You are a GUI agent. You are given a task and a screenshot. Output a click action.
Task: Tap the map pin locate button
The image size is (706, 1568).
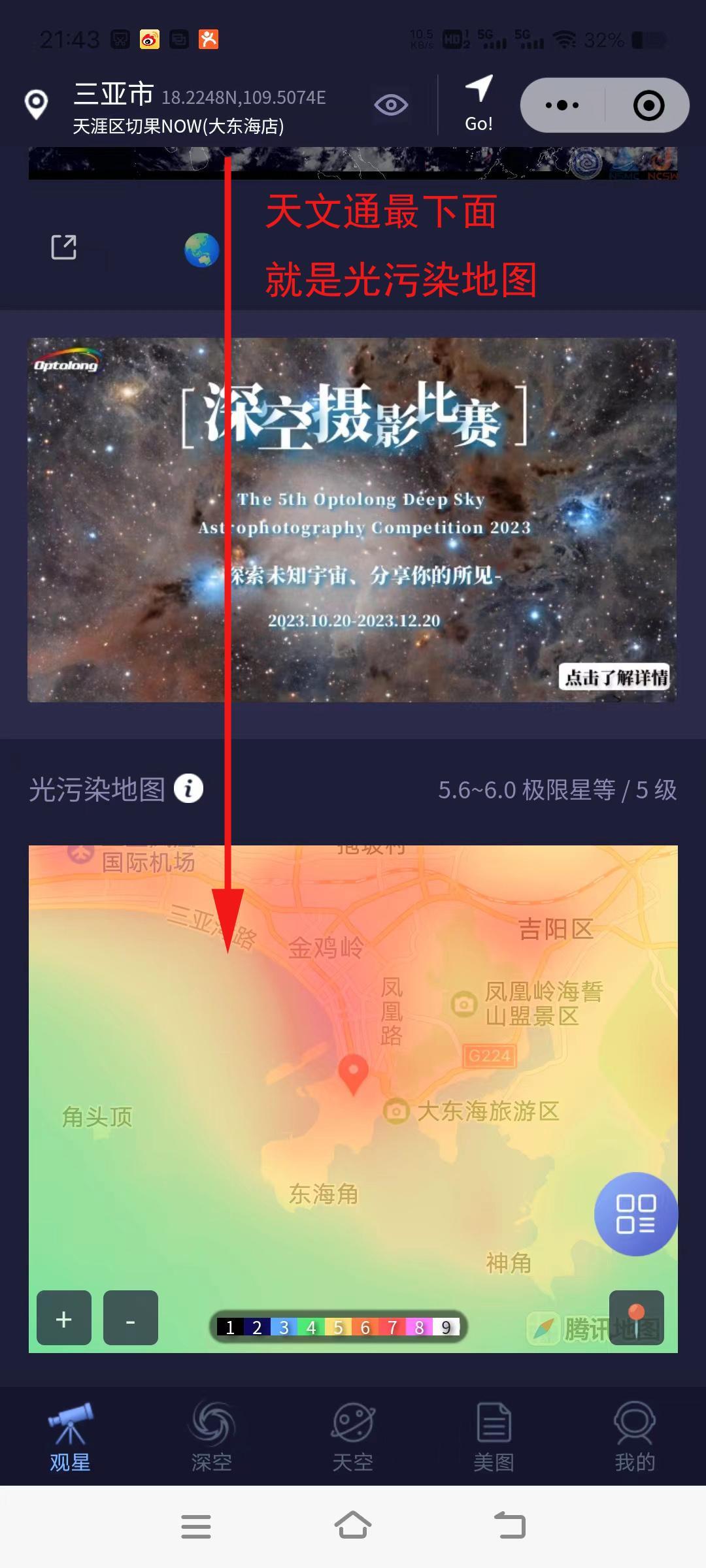pos(636,1317)
